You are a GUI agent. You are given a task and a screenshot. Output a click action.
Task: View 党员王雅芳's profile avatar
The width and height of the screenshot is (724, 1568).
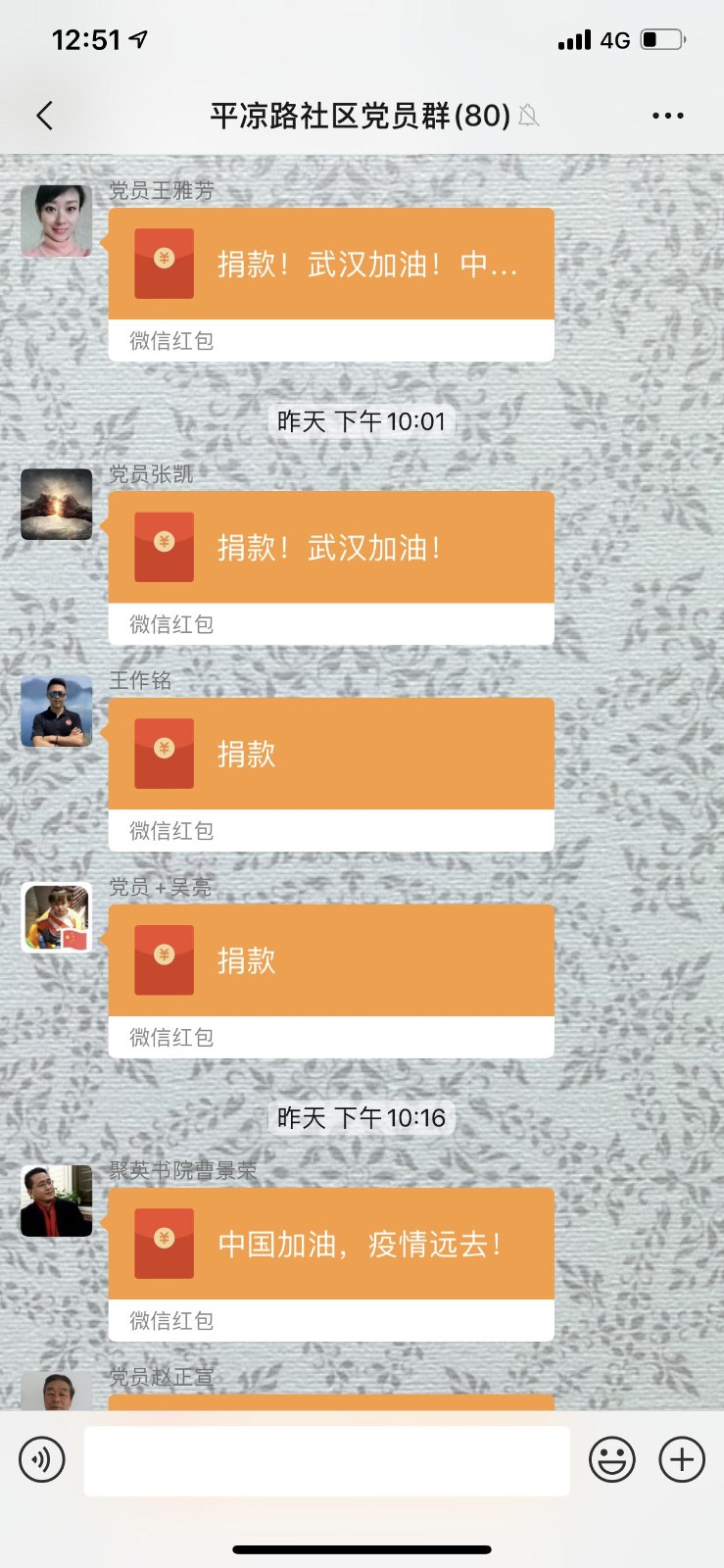[57, 220]
